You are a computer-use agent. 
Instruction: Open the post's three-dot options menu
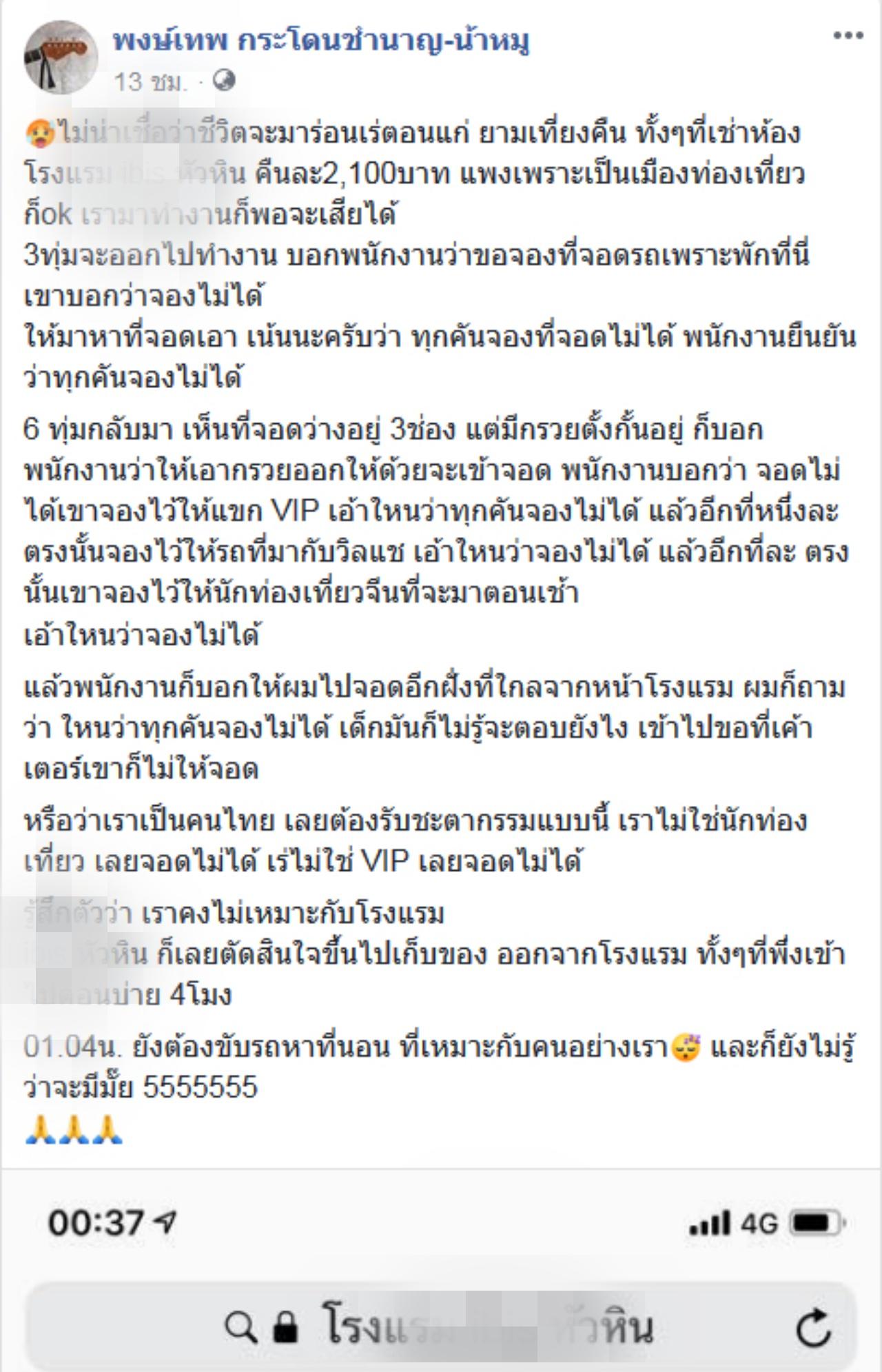point(848,36)
